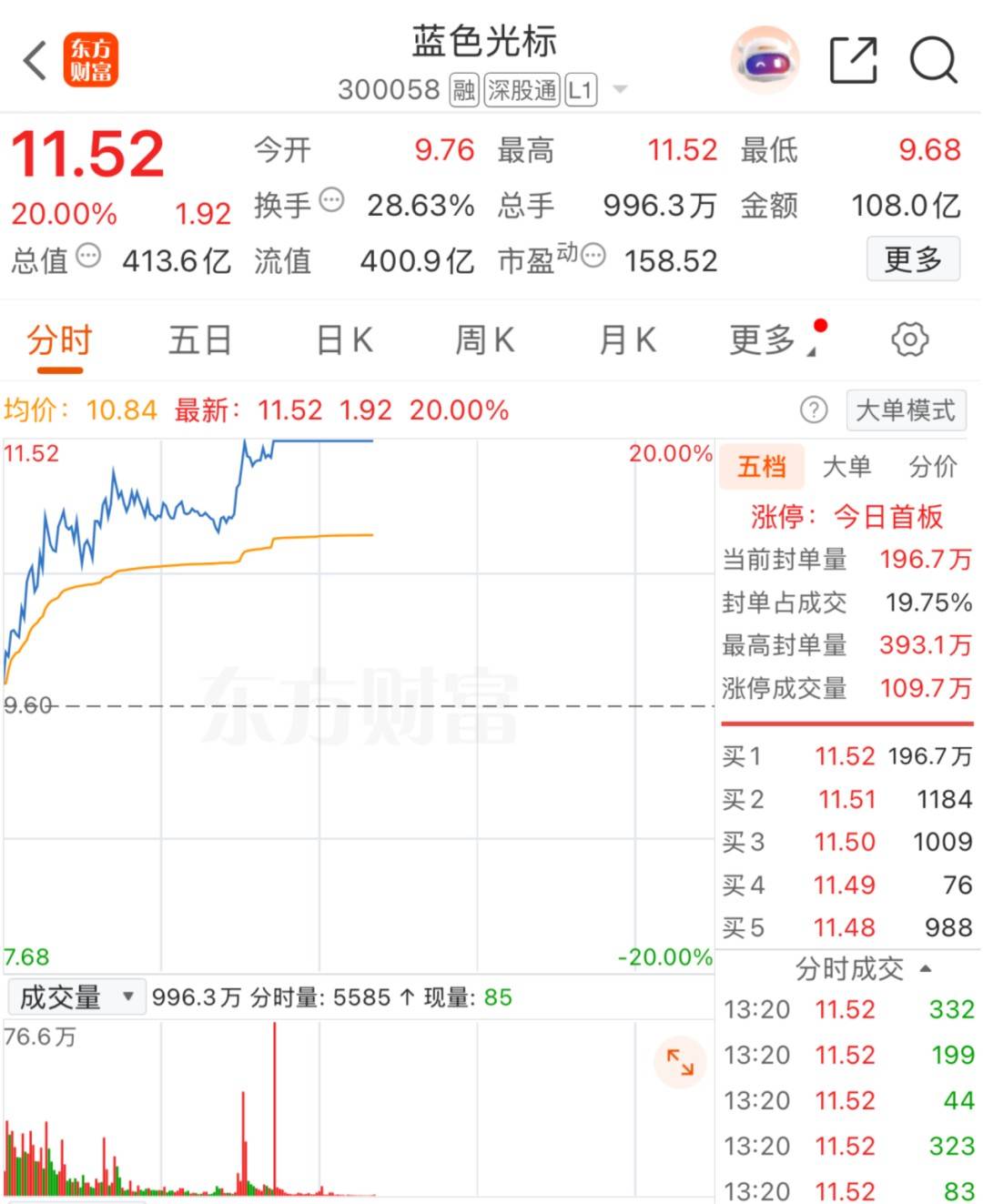This screenshot has width=983, height=1204.
Task: Go back using the arrow icon
Action: click(35, 61)
